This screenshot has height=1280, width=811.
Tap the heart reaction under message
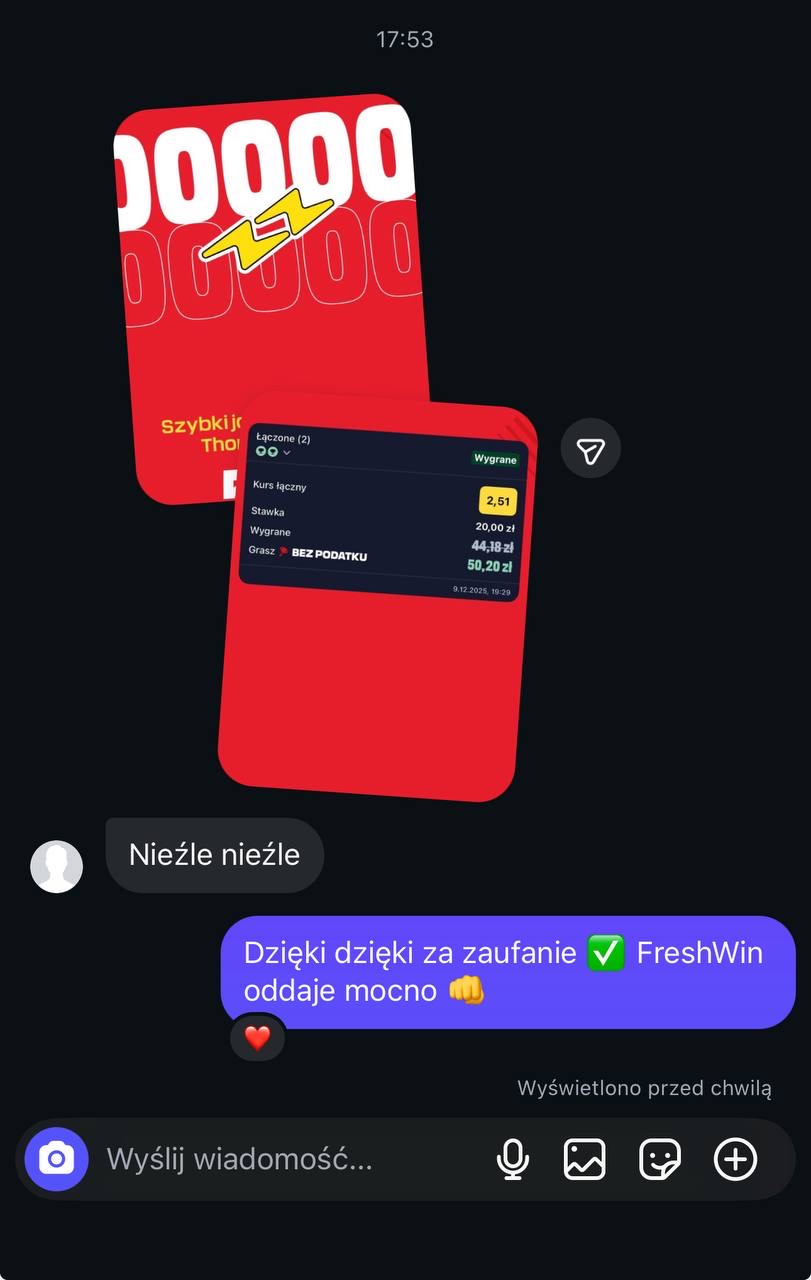pos(258,1038)
